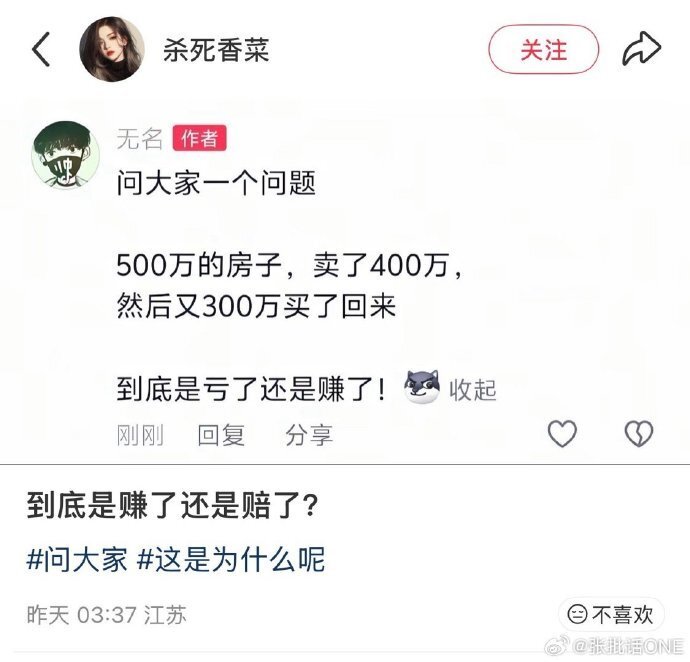690x662 pixels.
Task: Go back using the top-left arrow
Action: click(x=41, y=49)
